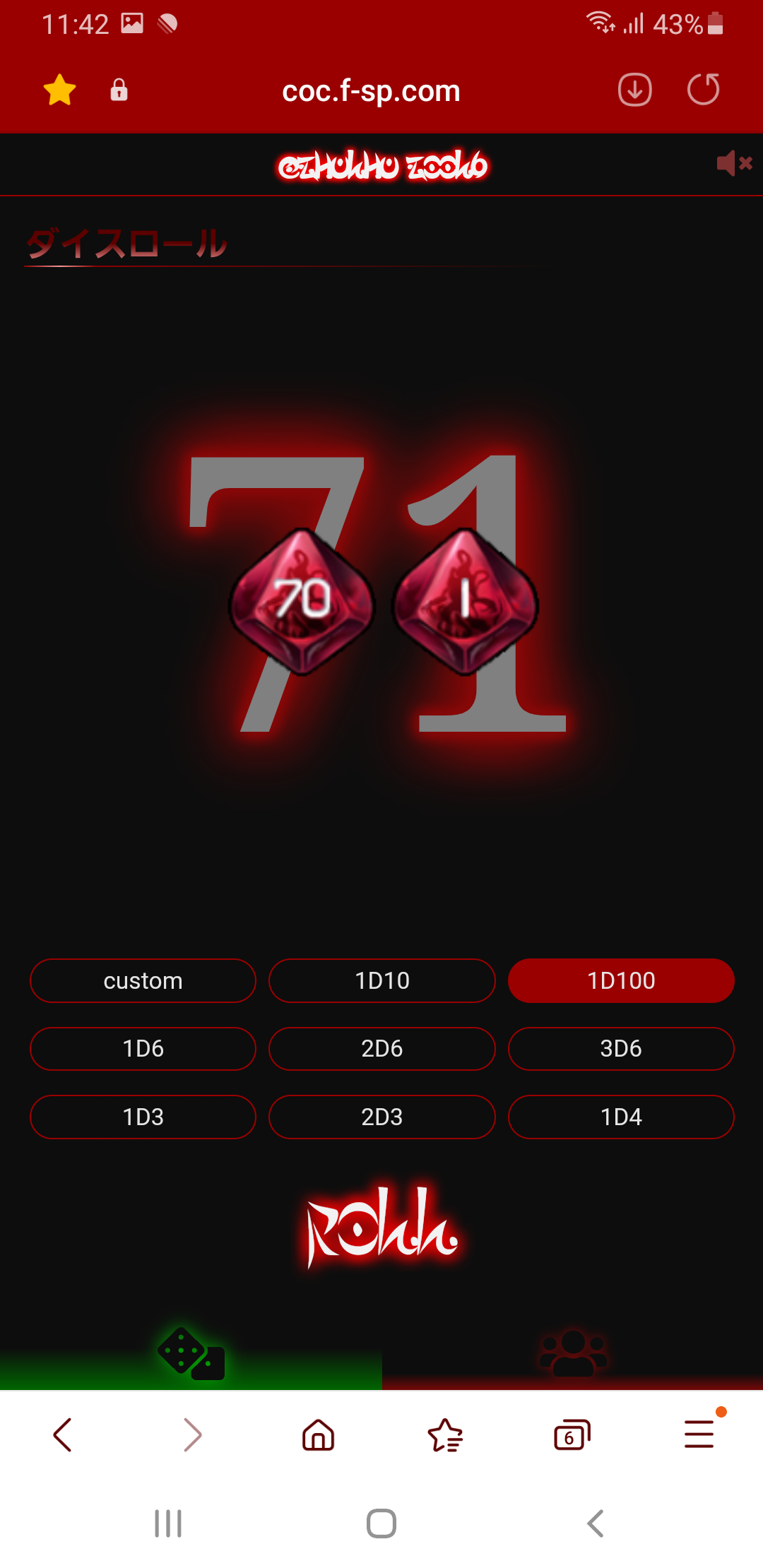Switch to the dice tab
The width and height of the screenshot is (763, 1568).
click(x=191, y=1354)
